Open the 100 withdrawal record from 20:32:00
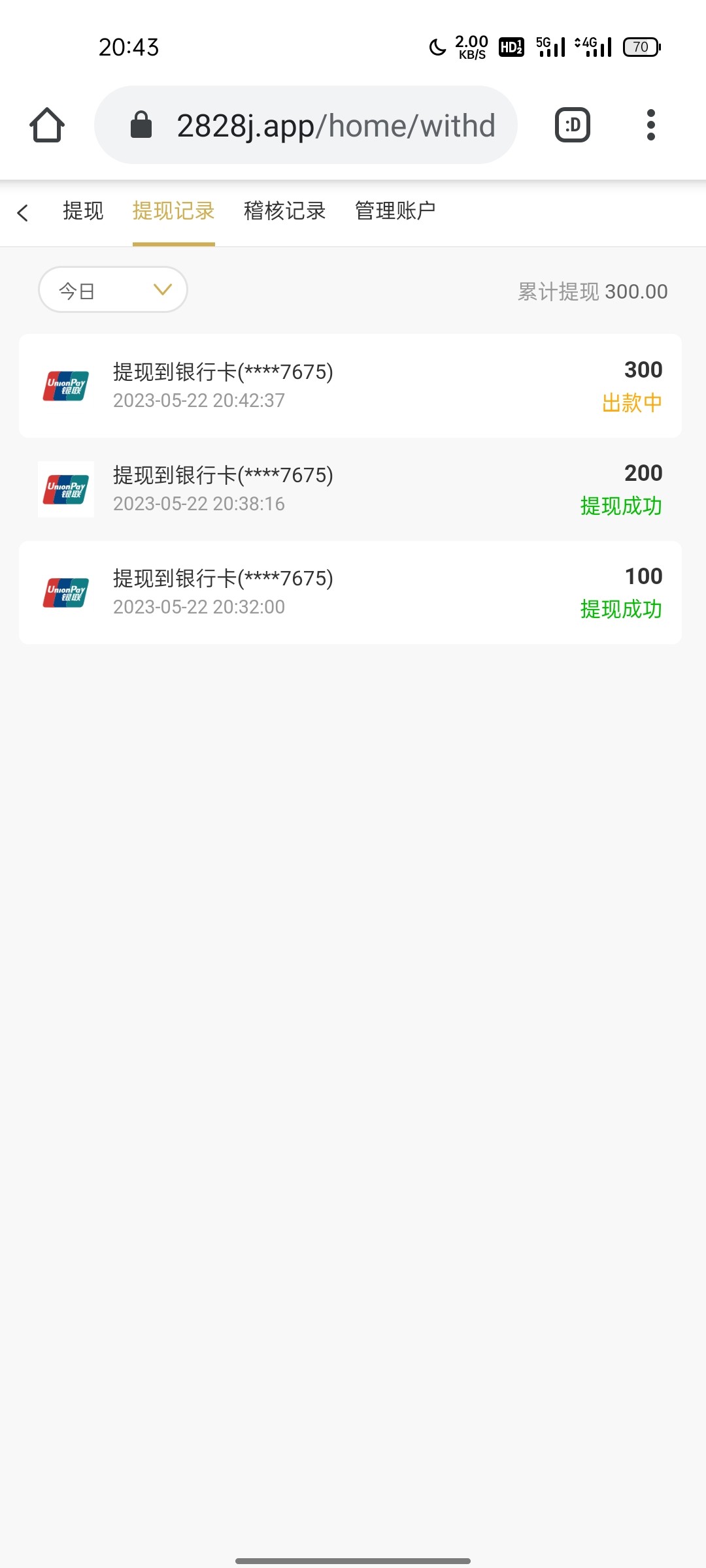706x1568 pixels. pyautogui.click(x=350, y=592)
